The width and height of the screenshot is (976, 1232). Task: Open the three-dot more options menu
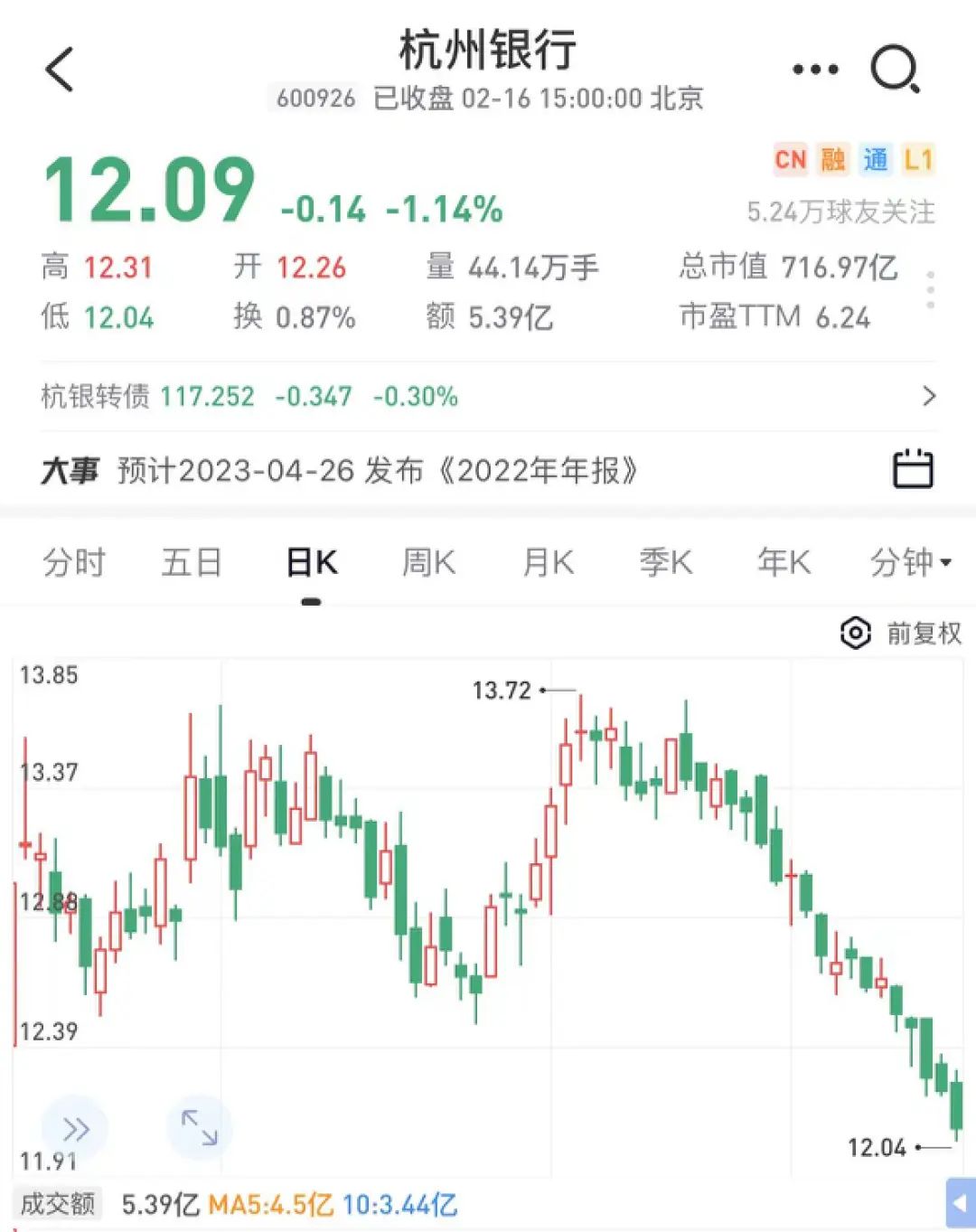pyautogui.click(x=814, y=70)
